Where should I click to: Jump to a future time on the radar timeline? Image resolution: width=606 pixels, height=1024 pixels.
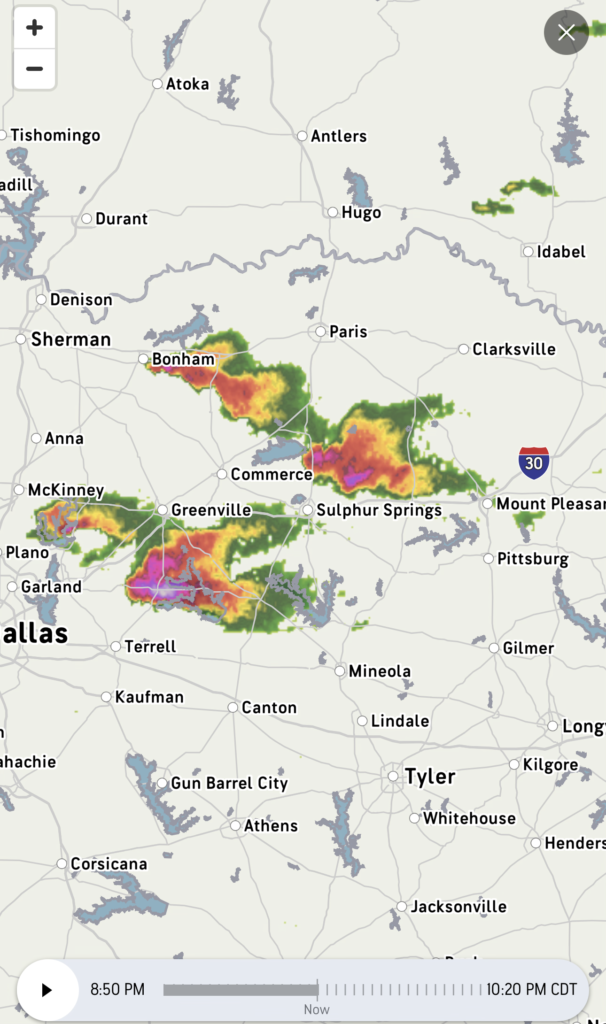pyautogui.click(x=420, y=990)
